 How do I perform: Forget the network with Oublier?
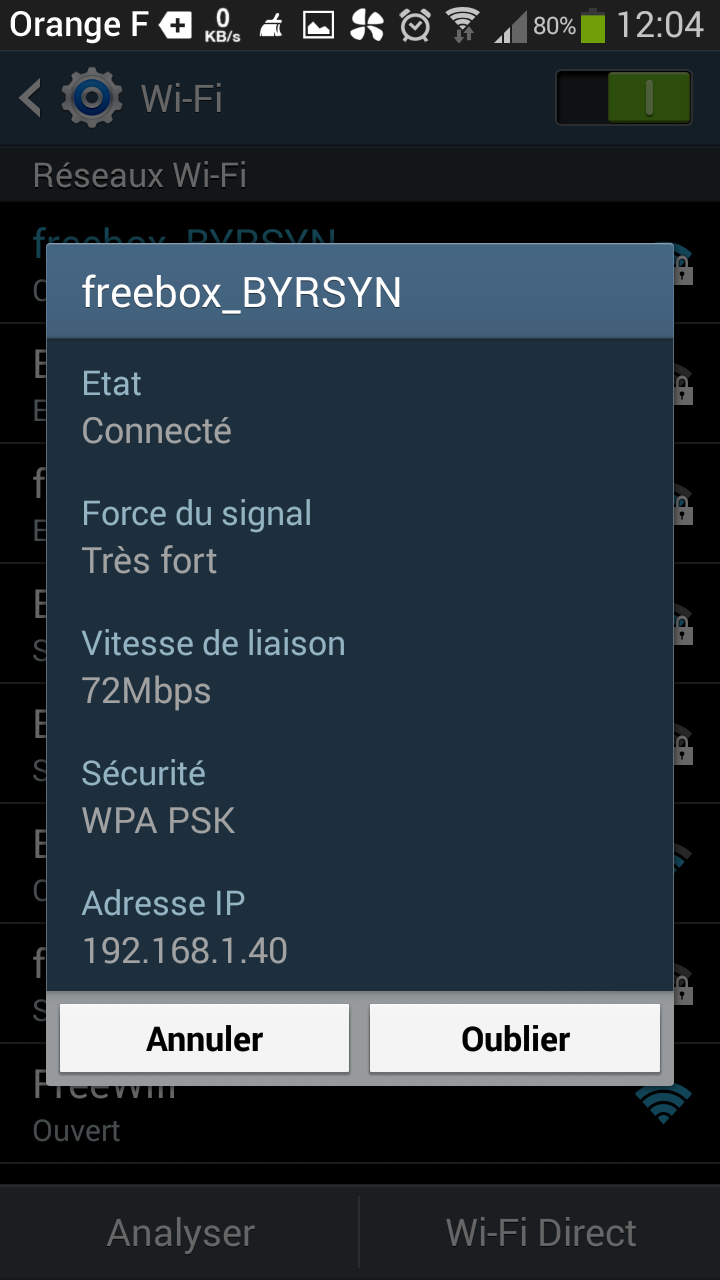pyautogui.click(x=515, y=1039)
